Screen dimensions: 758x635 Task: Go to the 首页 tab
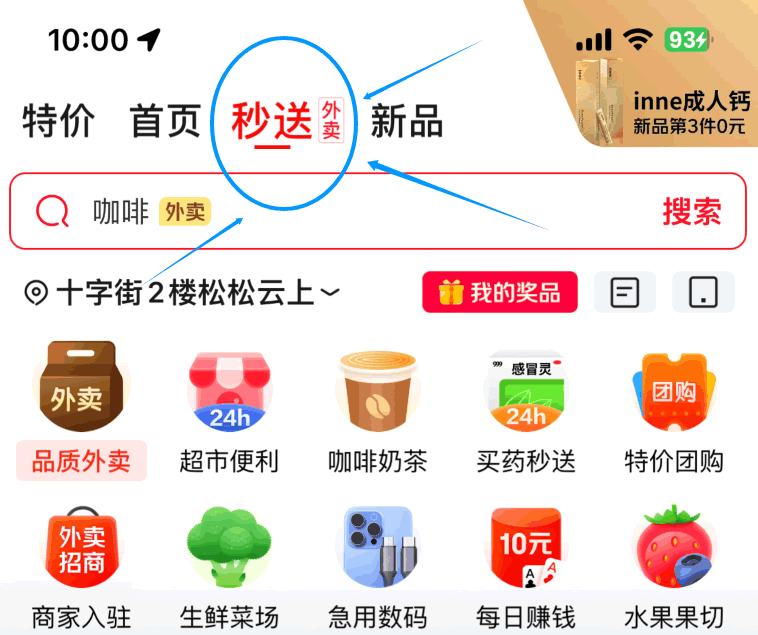(166, 122)
